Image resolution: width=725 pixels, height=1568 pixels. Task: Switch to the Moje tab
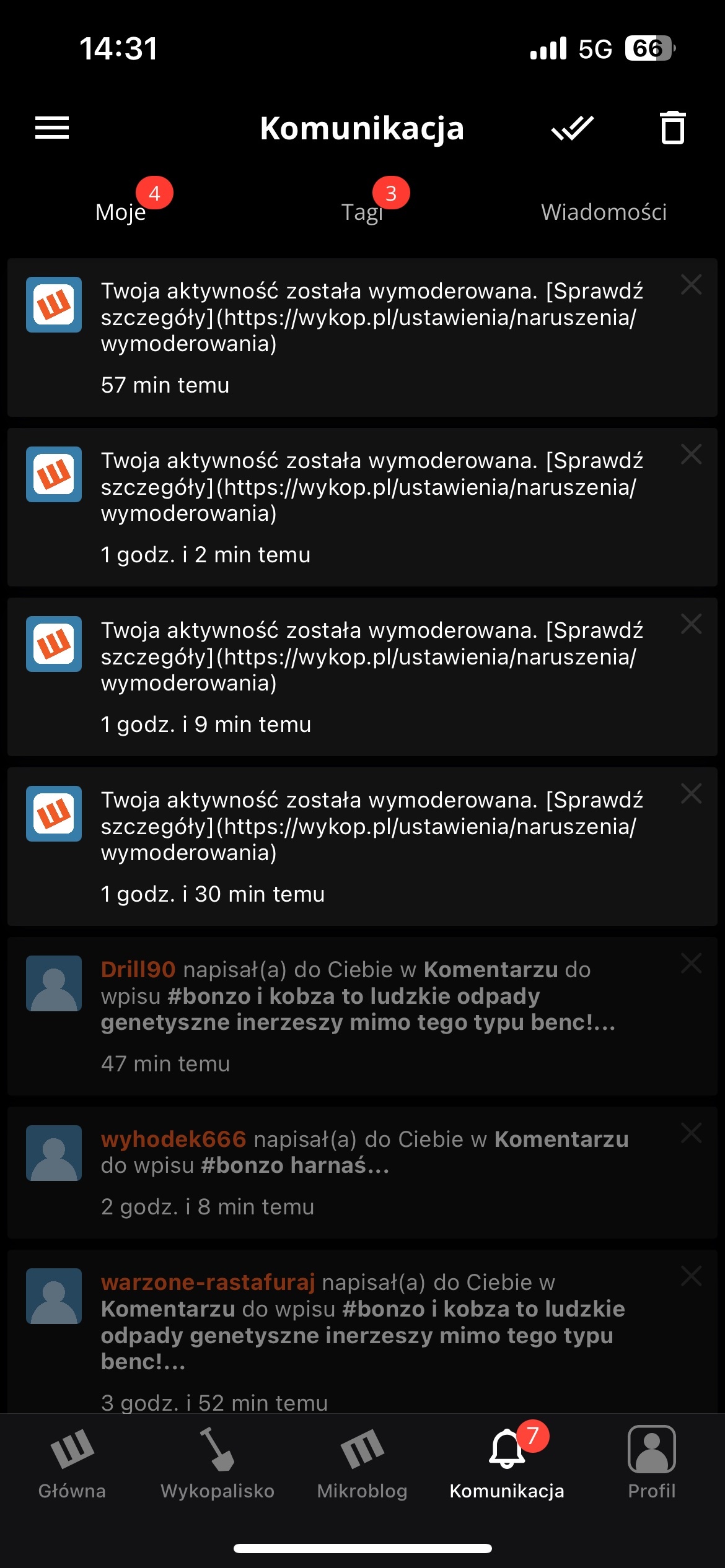coord(121,212)
